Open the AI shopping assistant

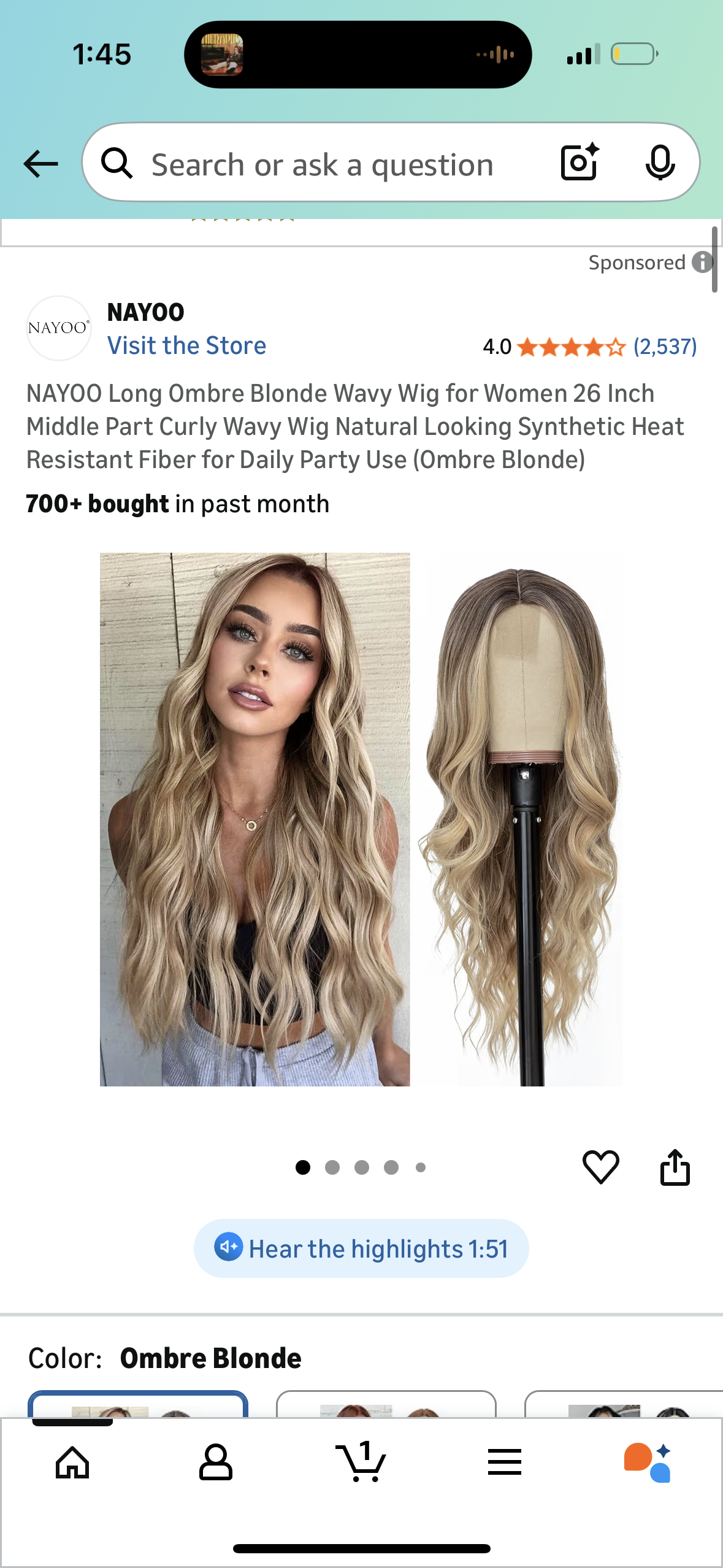coord(648,1462)
